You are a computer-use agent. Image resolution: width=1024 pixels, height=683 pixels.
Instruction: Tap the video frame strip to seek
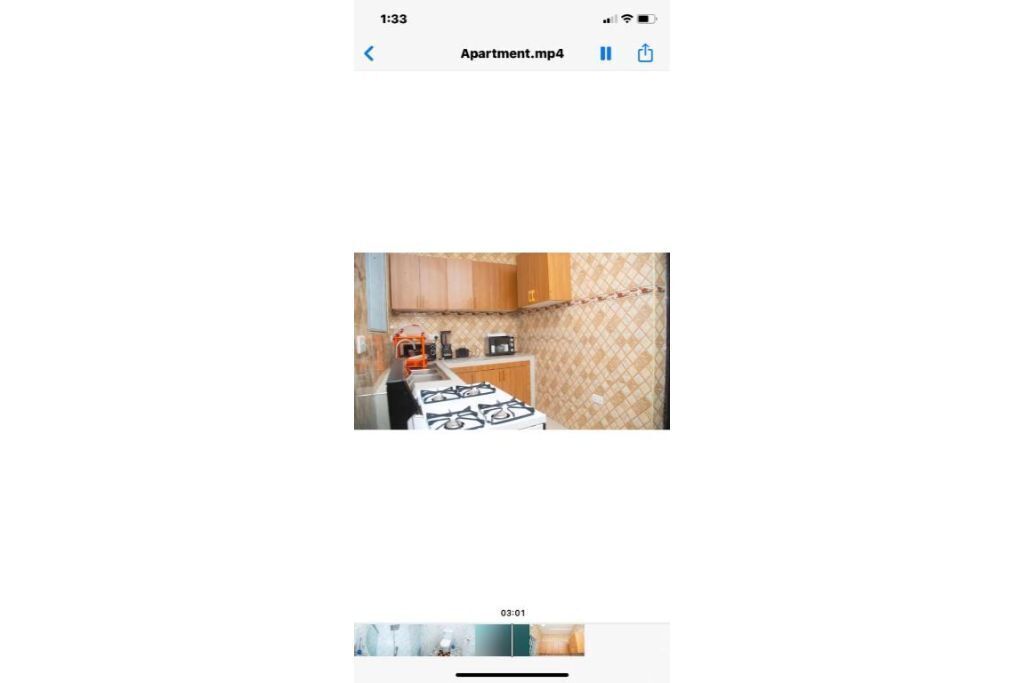(x=470, y=640)
